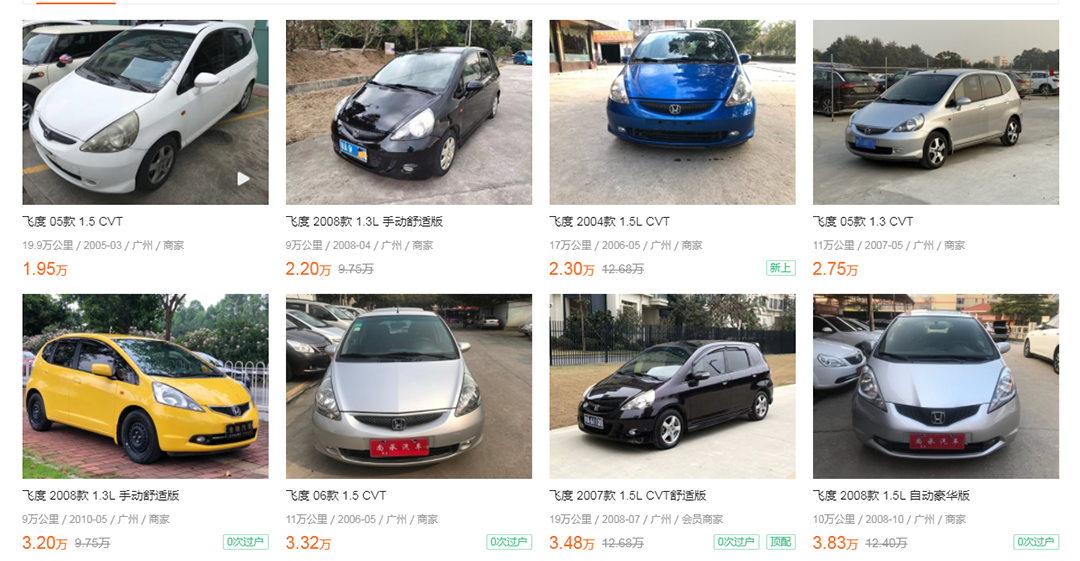The image size is (1080, 561).
Task: Open the 飞度 05款 1.5 CVT listing at 1.95万
Action: point(145,112)
